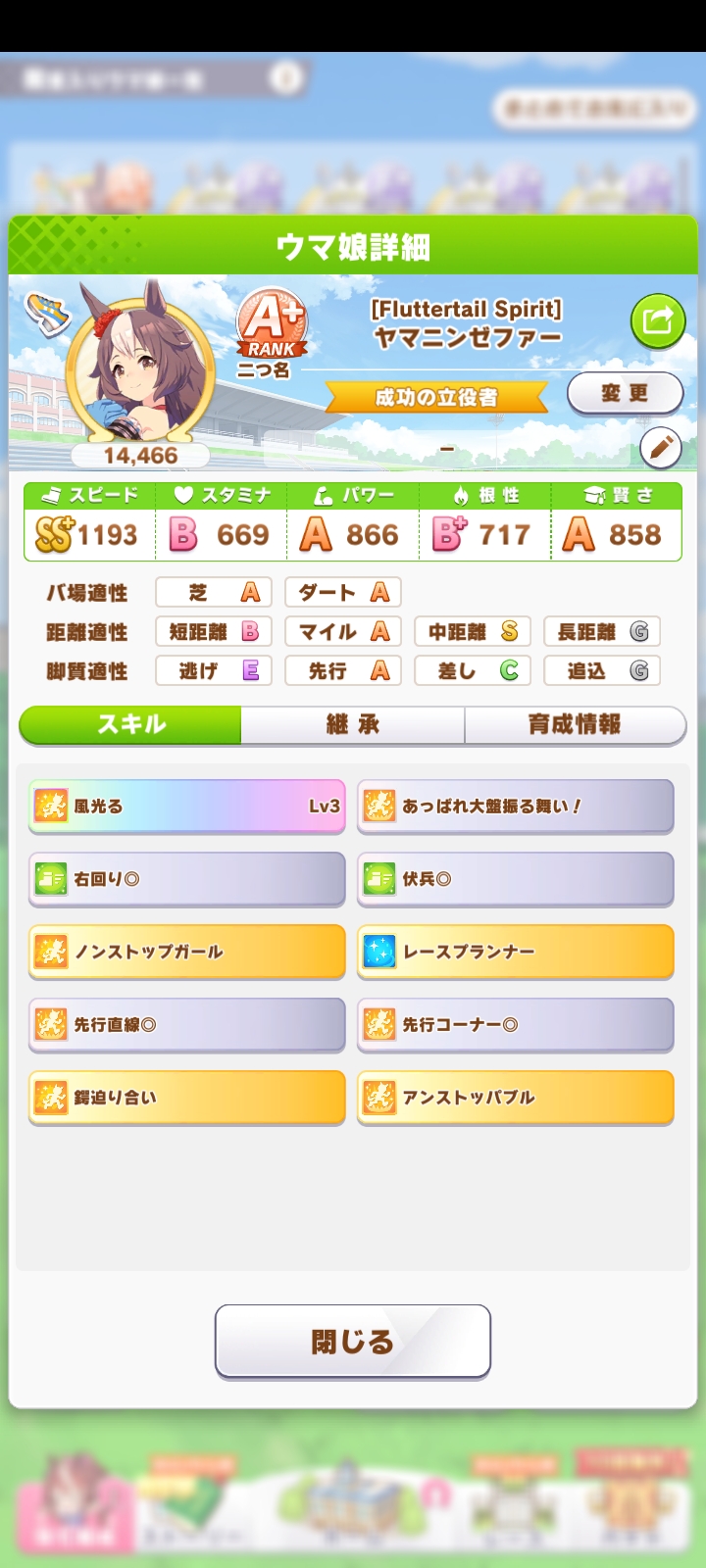
Task: Select the スキル tab
Action: pos(130,724)
